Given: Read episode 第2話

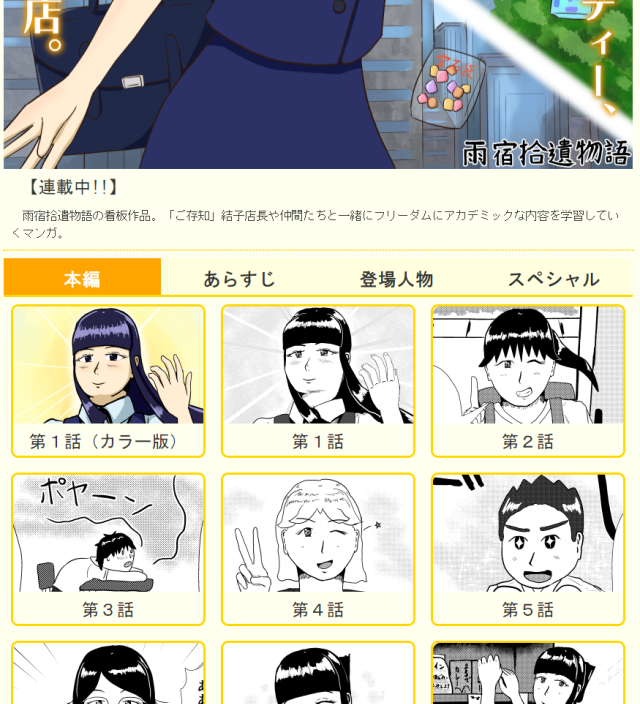Looking at the screenshot, I should coord(528,380).
